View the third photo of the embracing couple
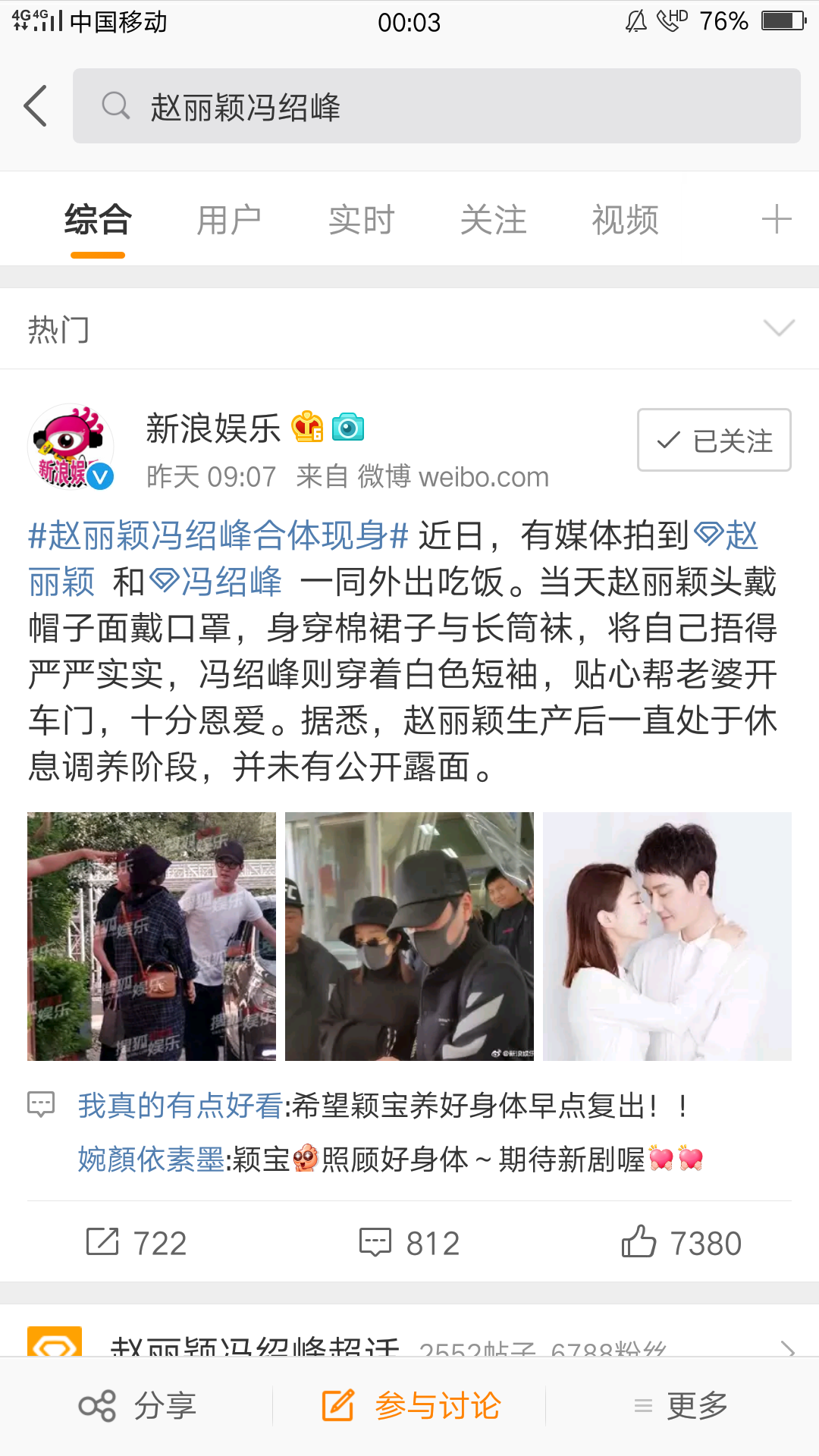 [x=667, y=937]
